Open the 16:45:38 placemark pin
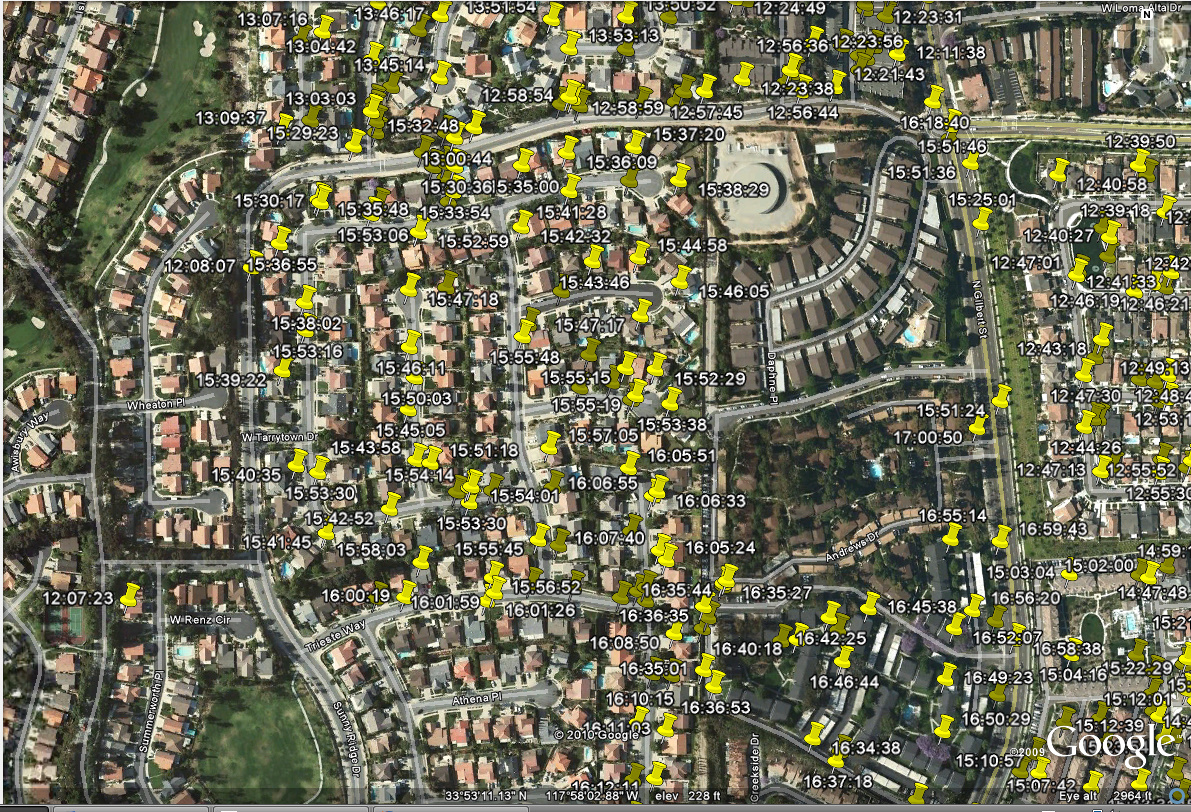Screen dimensions: 1191x812 click(869, 604)
